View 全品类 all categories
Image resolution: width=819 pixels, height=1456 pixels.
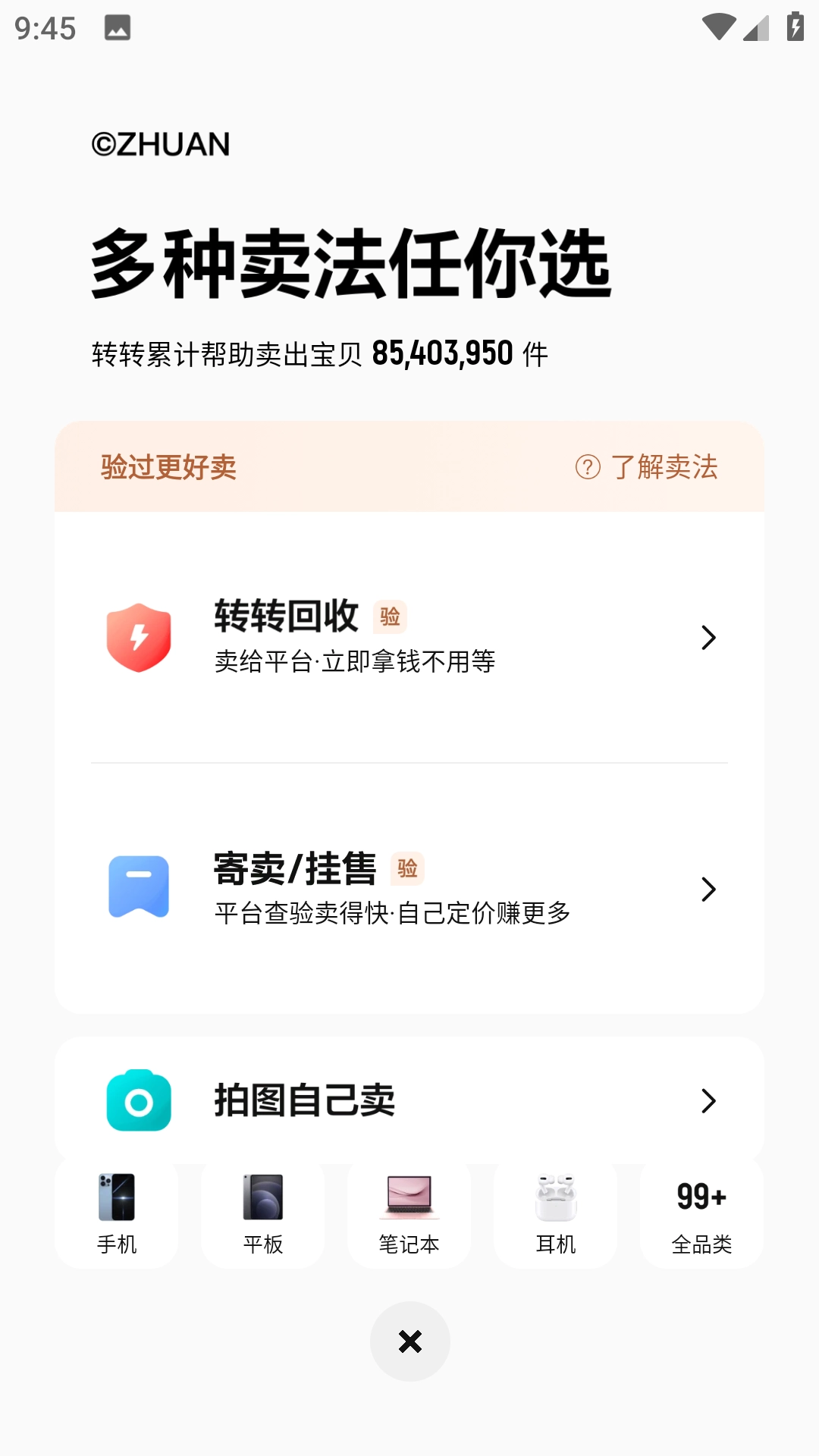coord(701,1213)
